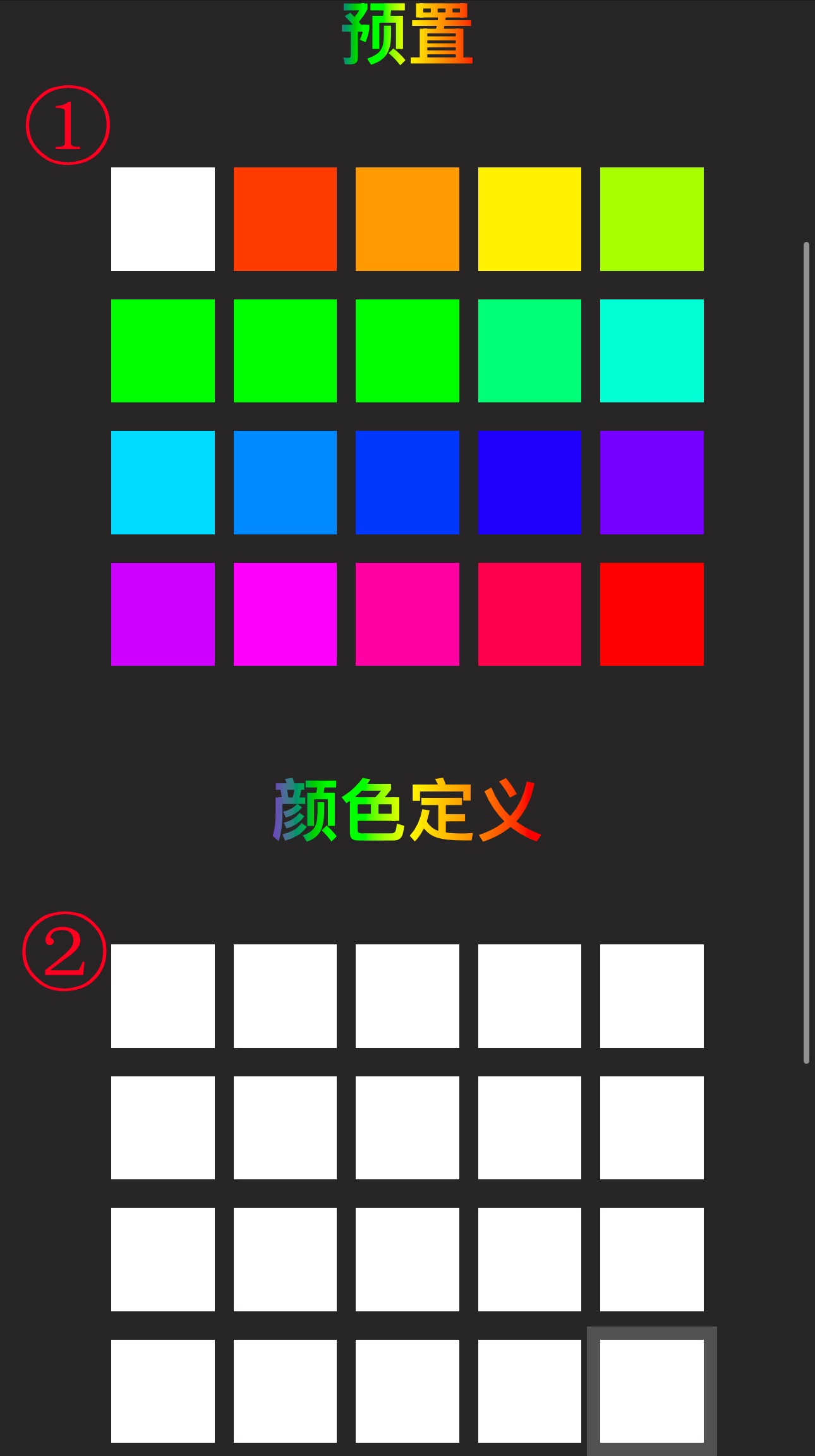Pick the azure blue preset color
815x1456 pixels.
285,483
